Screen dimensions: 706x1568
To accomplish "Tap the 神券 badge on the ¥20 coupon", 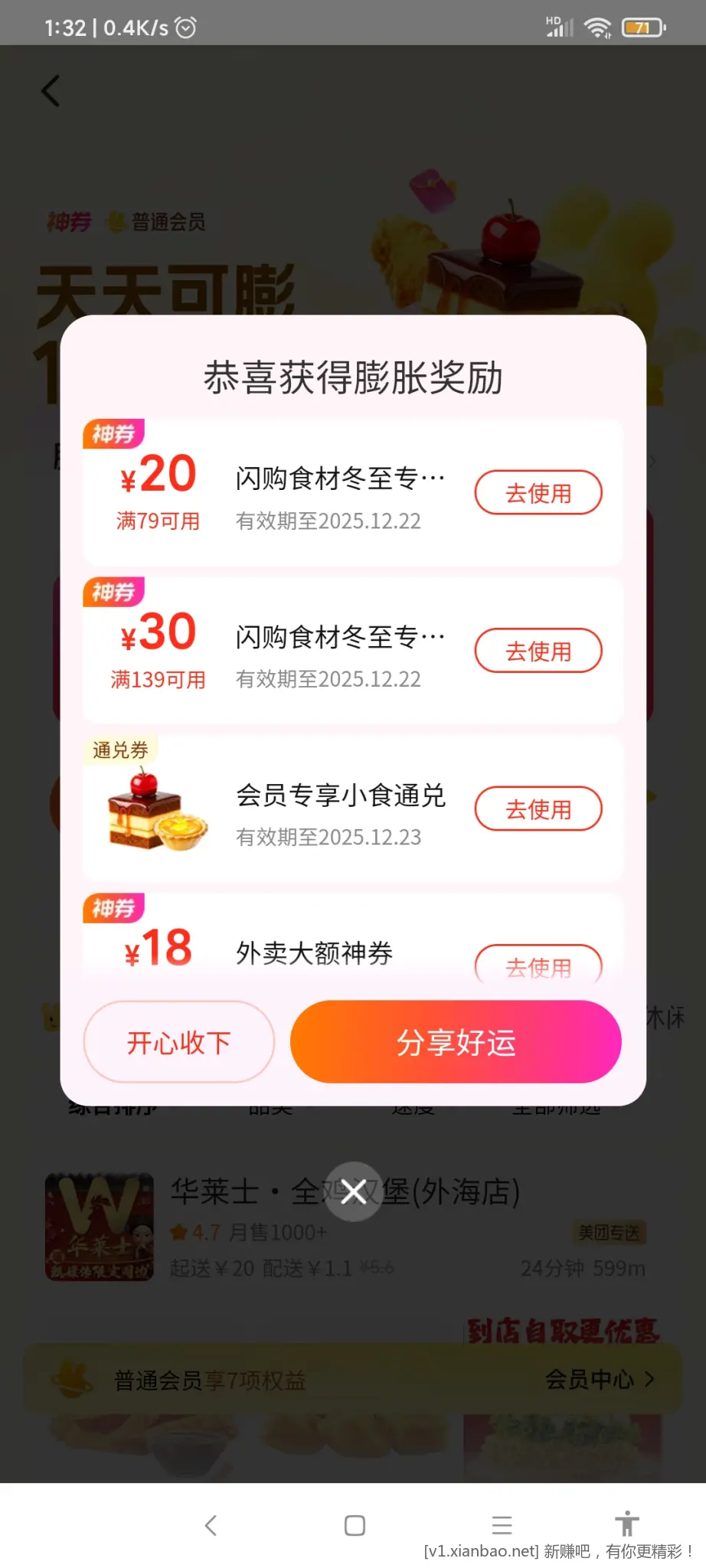I will [x=113, y=433].
